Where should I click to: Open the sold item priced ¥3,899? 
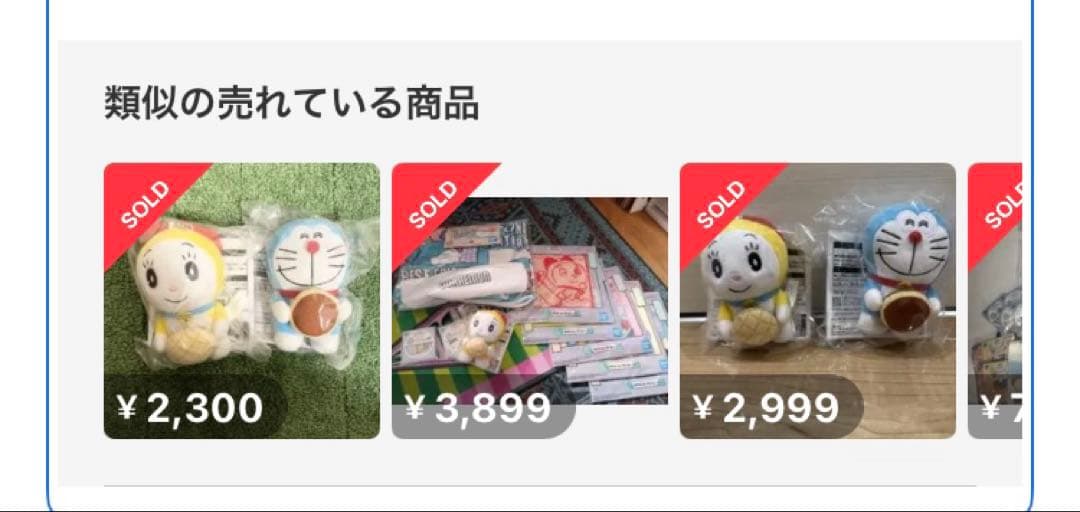[530, 300]
